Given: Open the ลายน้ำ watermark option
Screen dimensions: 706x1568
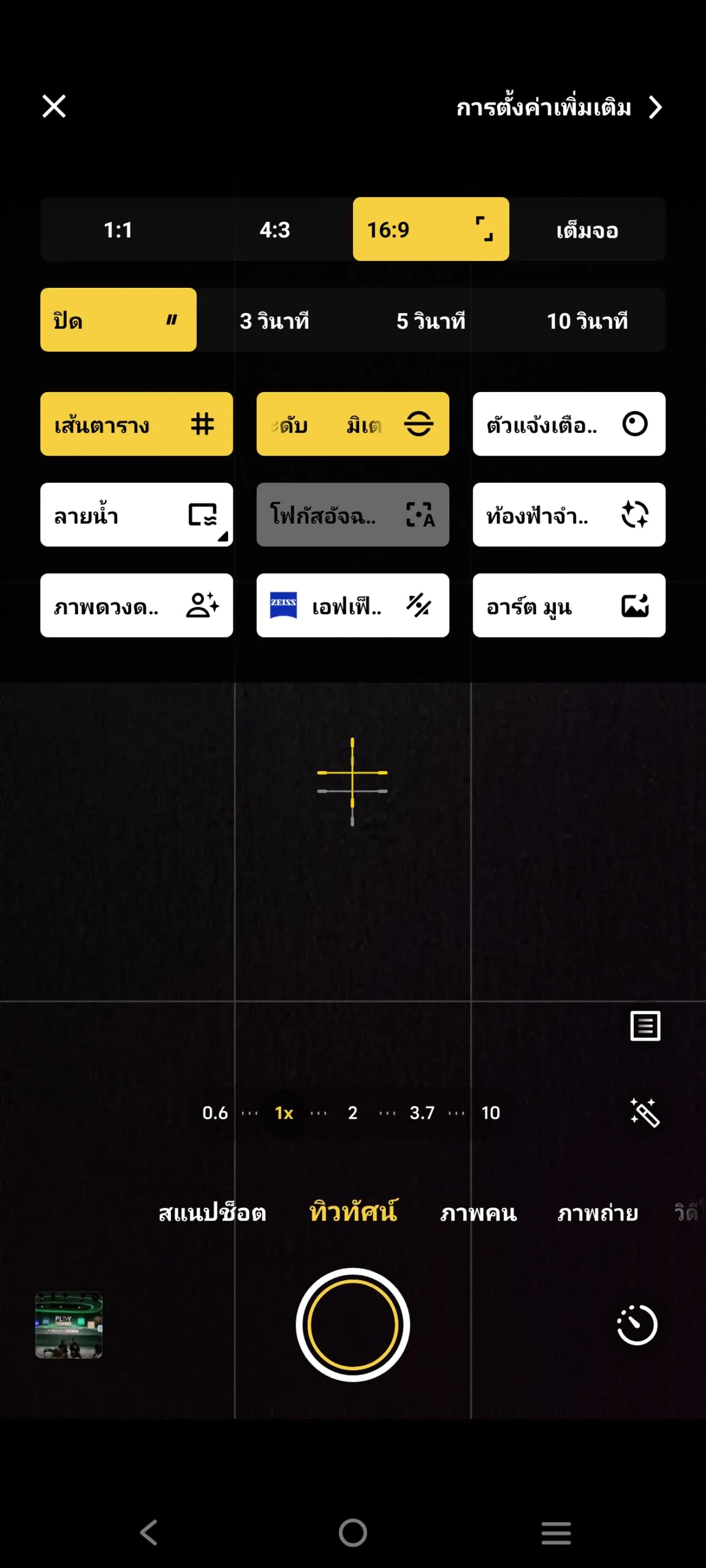Looking at the screenshot, I should [x=136, y=514].
